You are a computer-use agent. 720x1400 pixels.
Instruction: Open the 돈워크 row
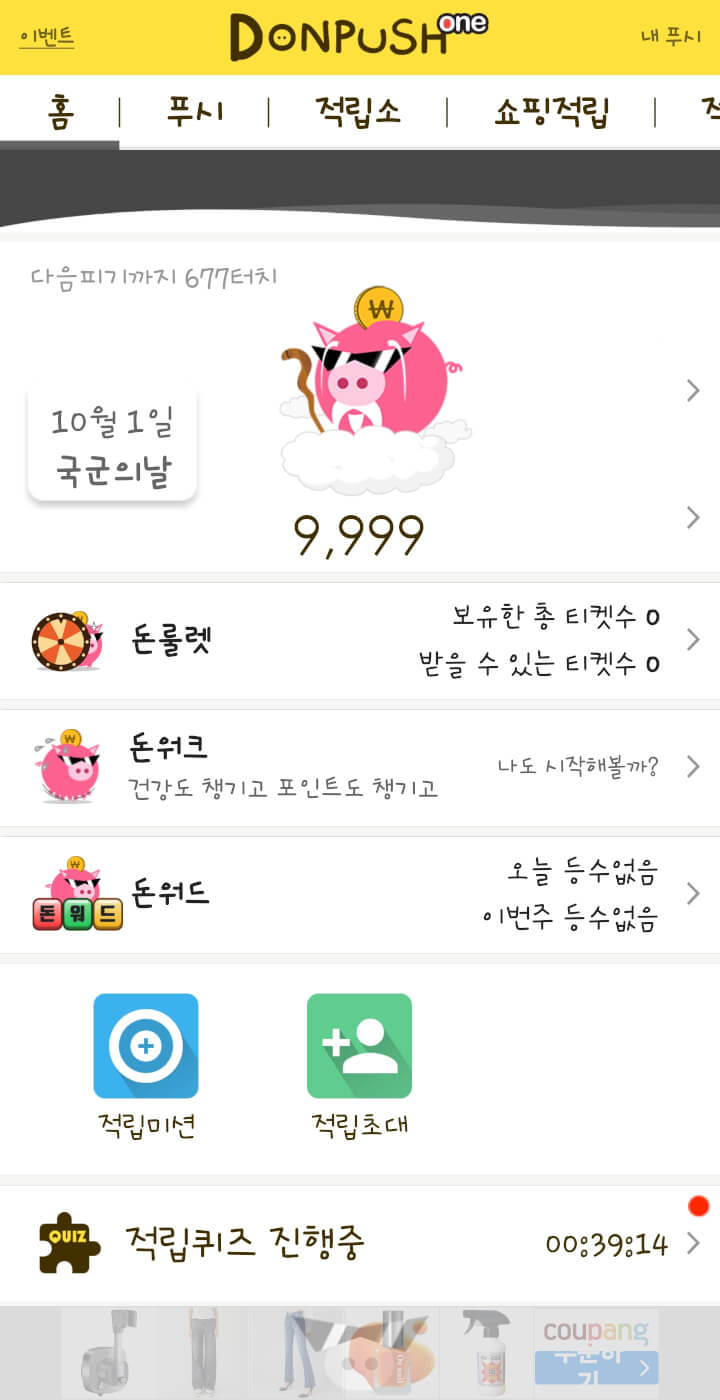360,767
